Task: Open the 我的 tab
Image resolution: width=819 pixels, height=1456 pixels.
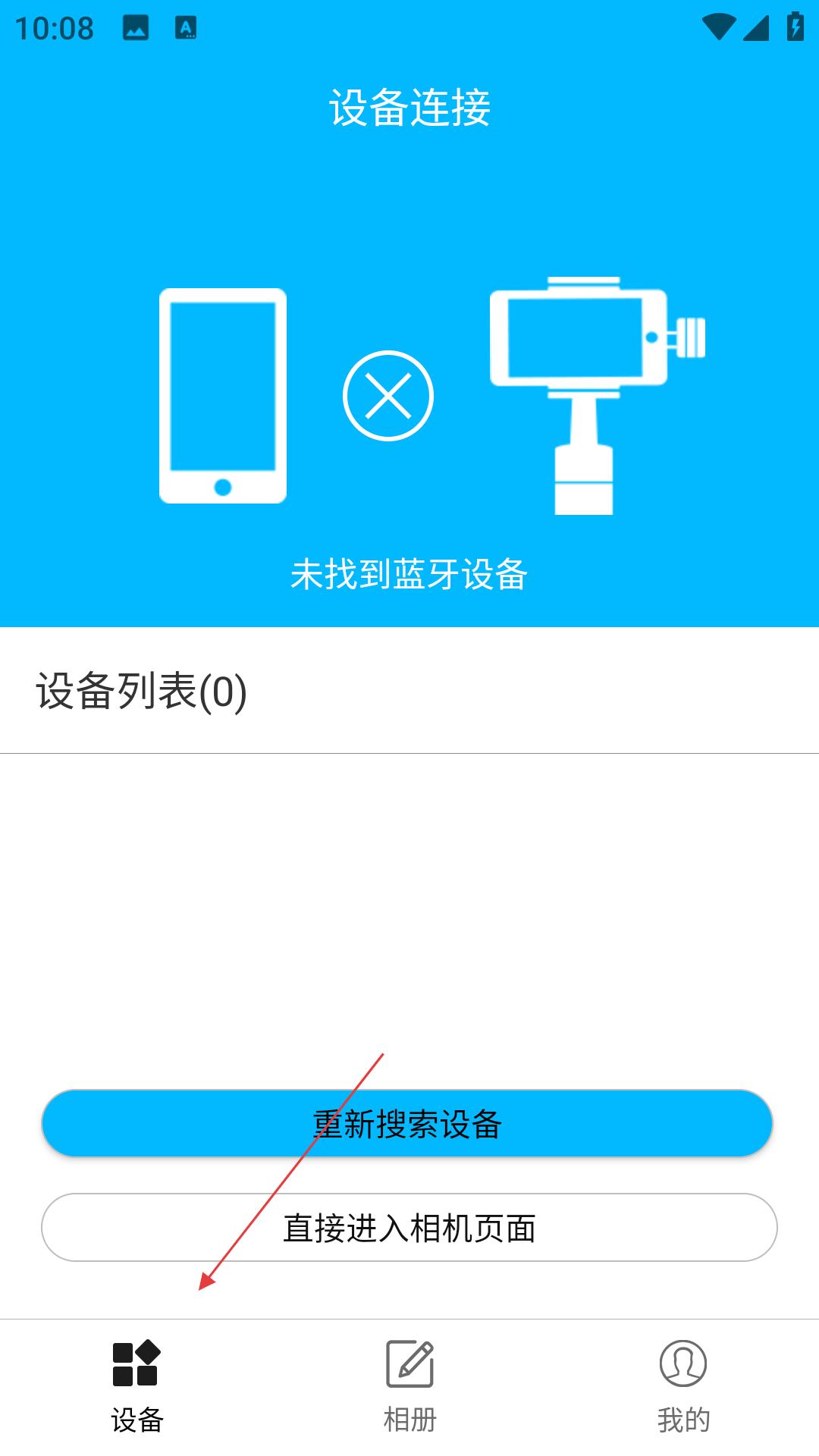Action: 682,1387
